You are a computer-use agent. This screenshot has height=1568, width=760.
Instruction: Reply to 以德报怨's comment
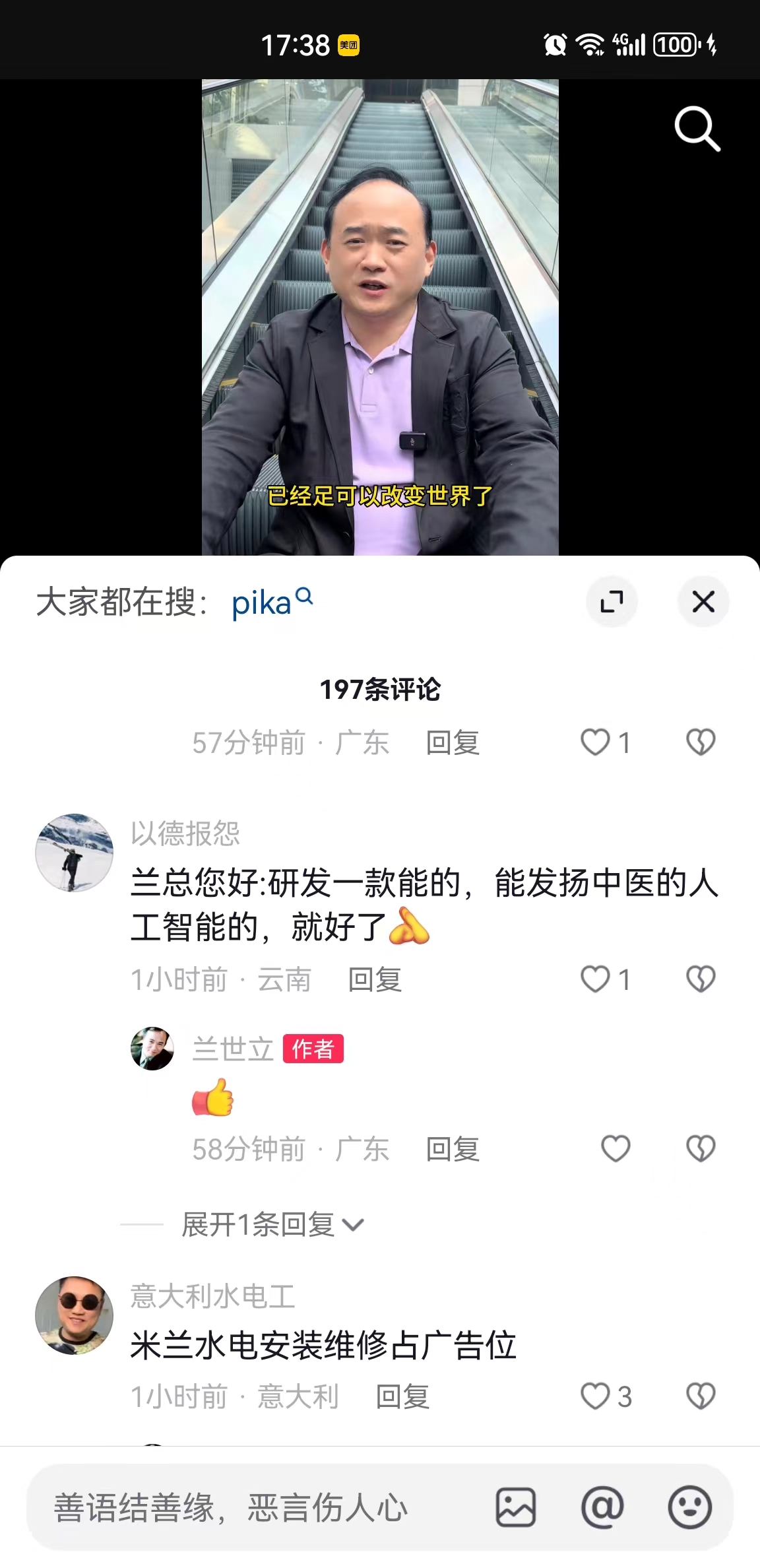tap(375, 979)
